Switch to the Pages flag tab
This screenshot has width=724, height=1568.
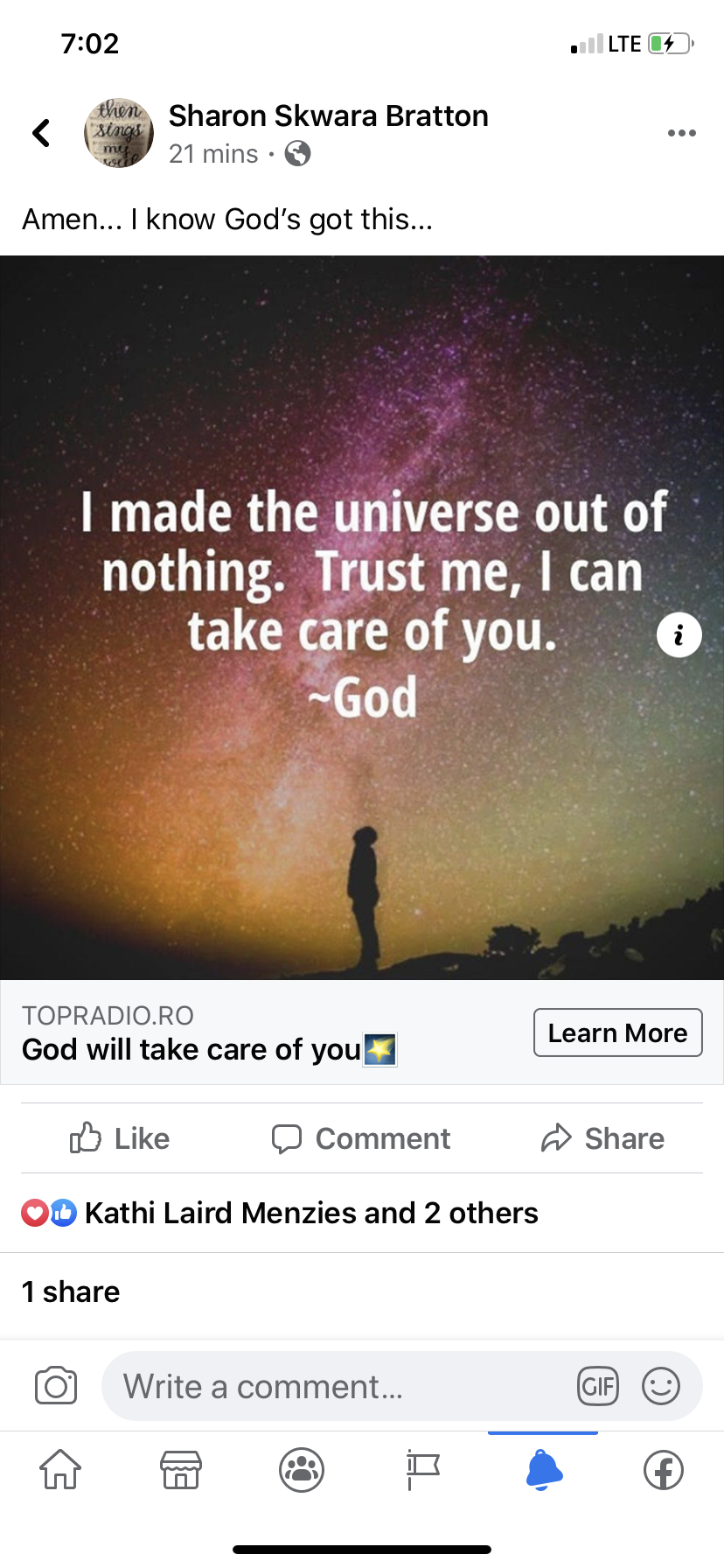pos(422,1469)
